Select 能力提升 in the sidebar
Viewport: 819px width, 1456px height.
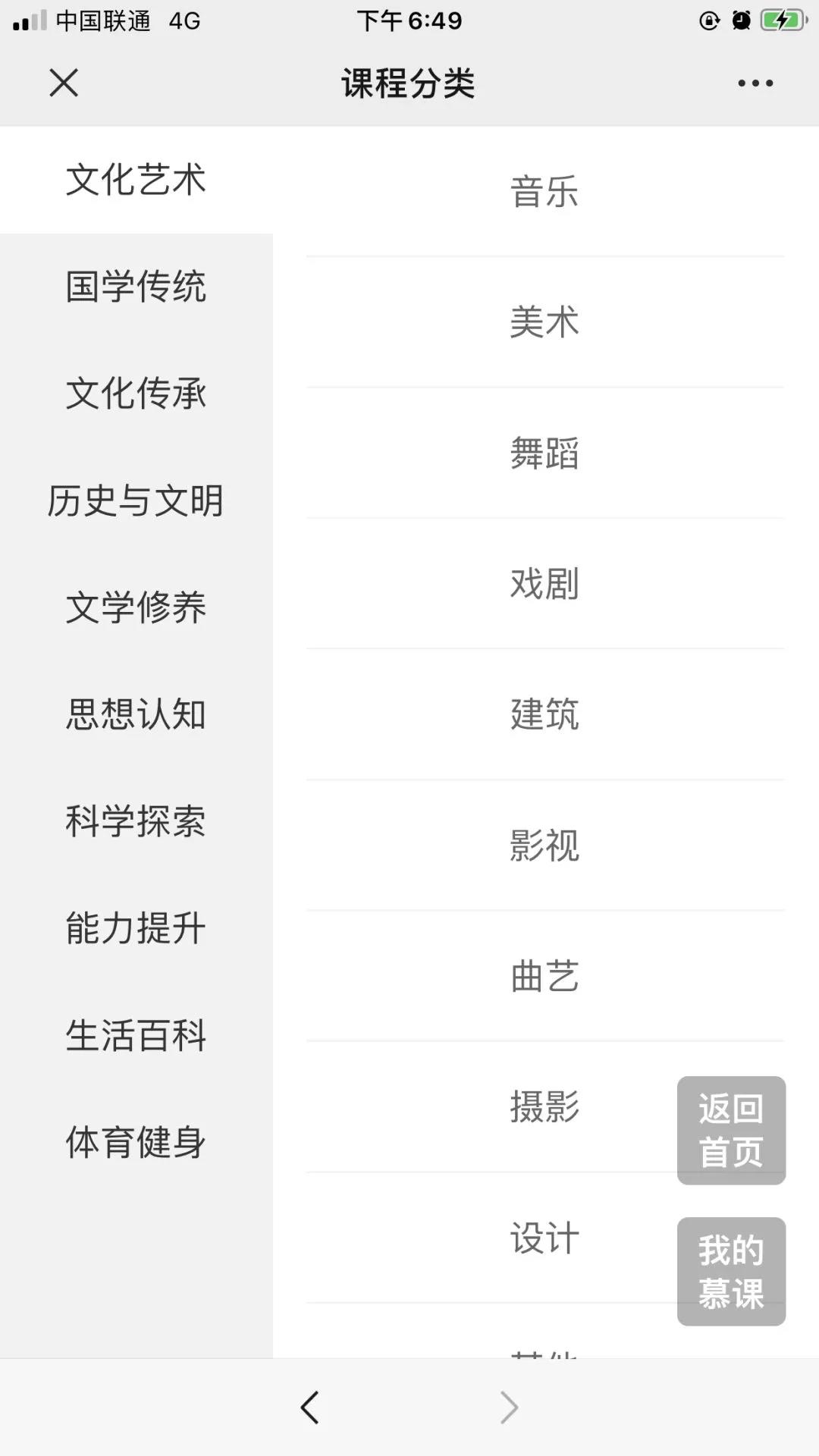point(136,928)
